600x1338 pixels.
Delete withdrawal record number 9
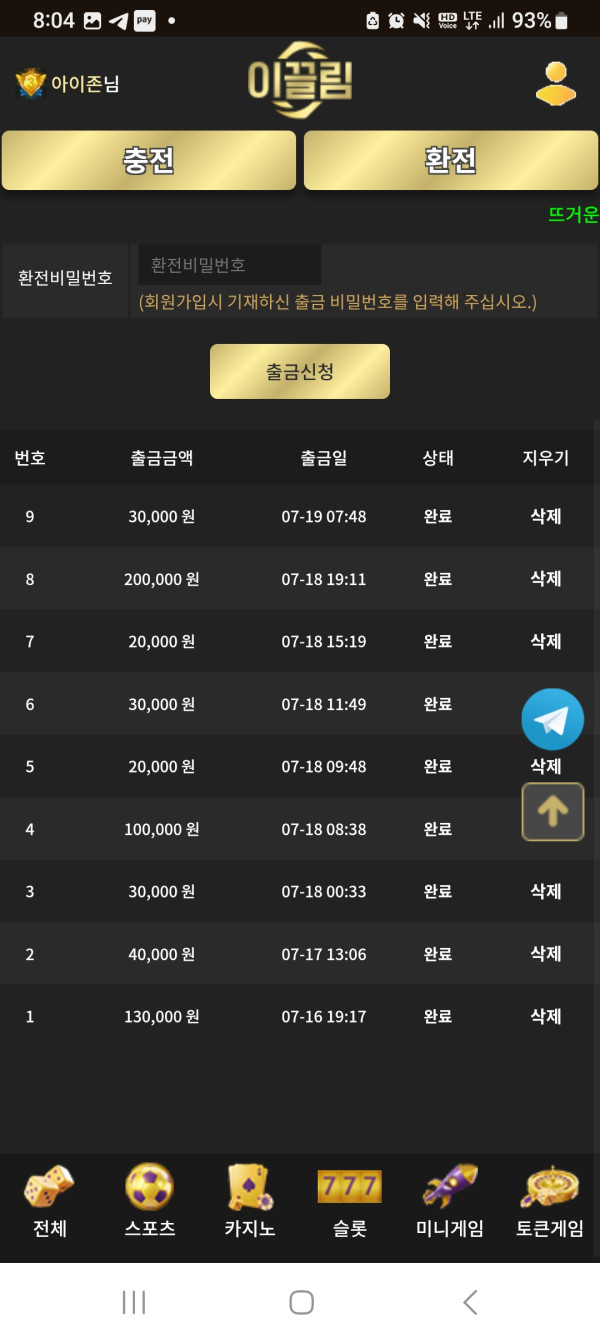545,516
